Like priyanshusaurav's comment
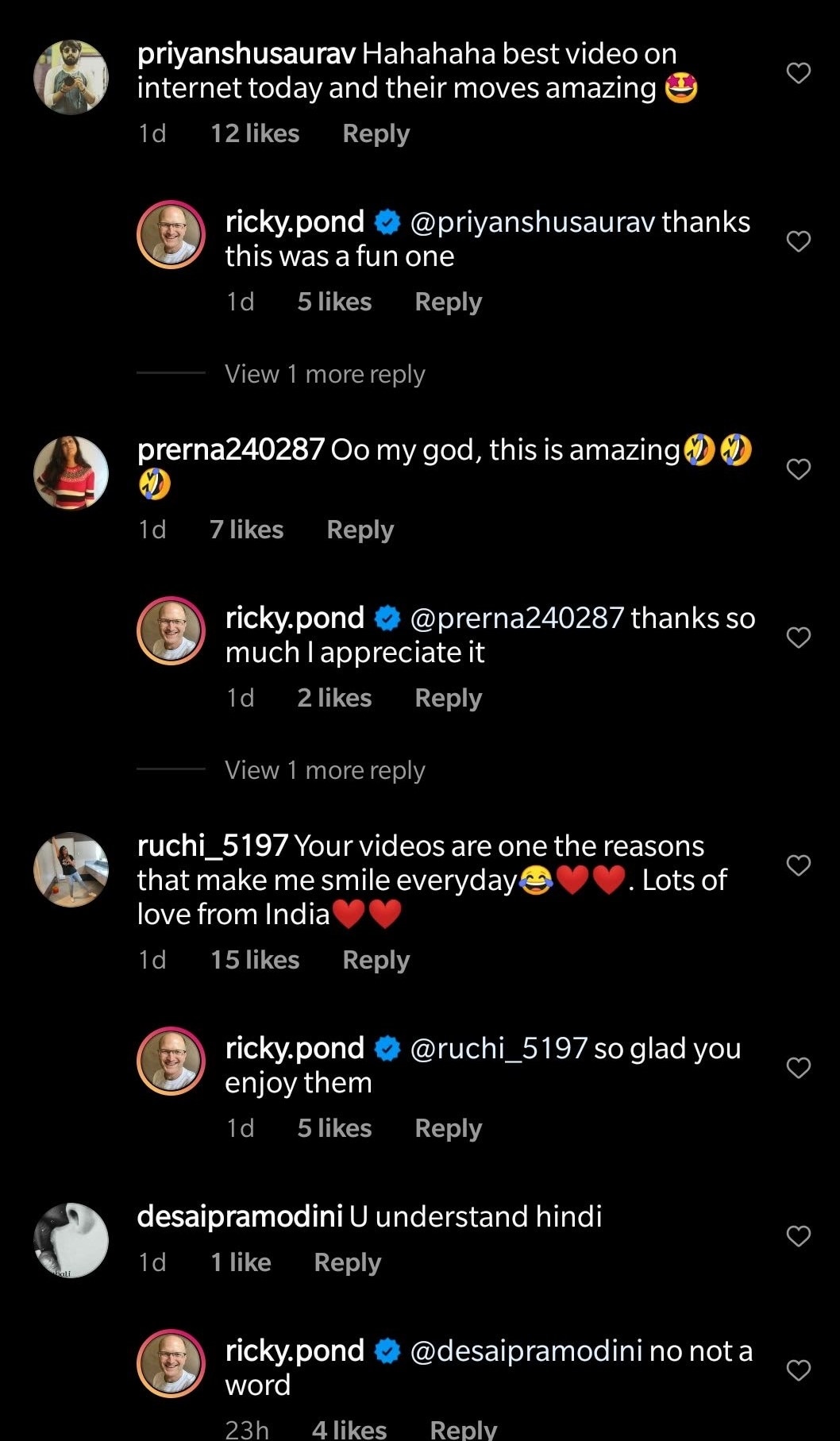The image size is (840, 1441). tap(798, 74)
